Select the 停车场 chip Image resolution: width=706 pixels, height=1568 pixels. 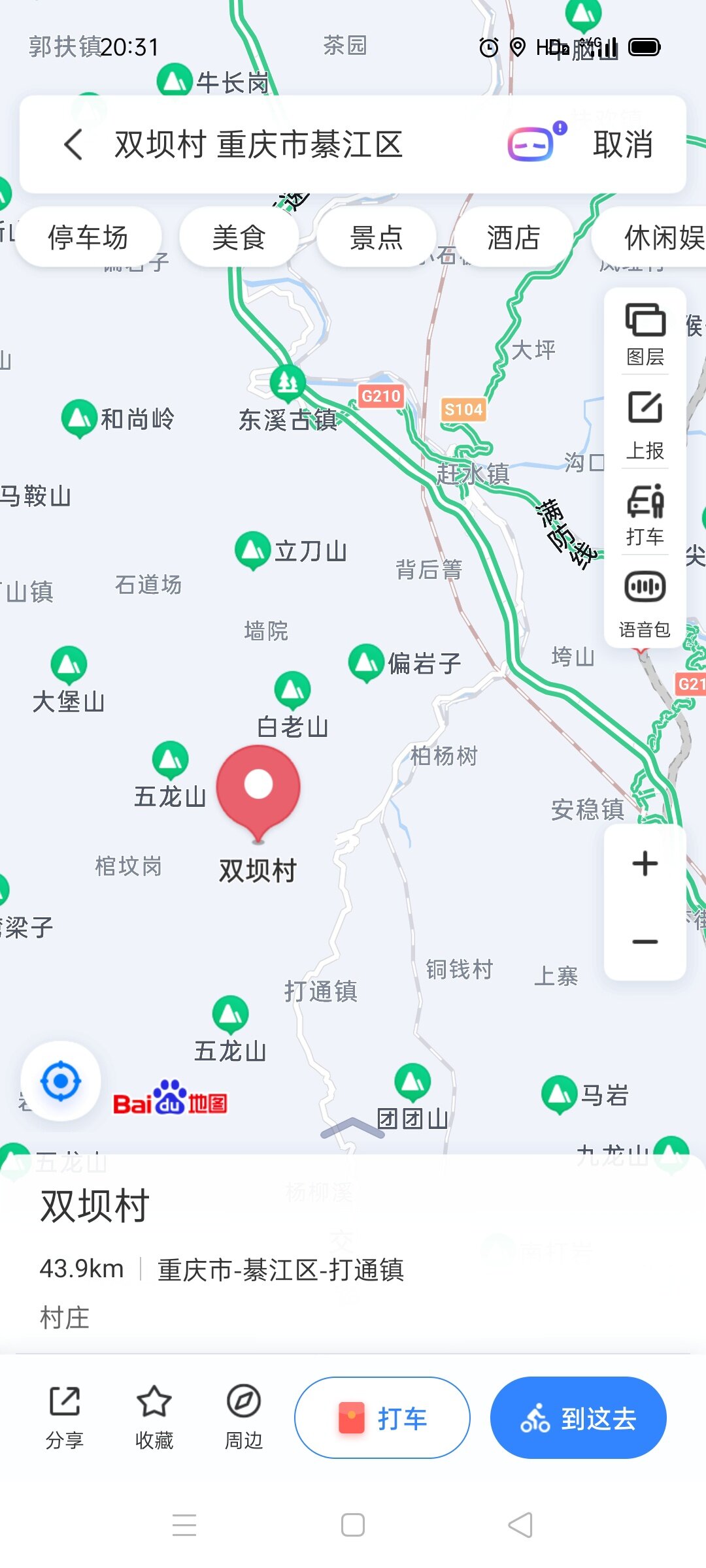[x=88, y=237]
